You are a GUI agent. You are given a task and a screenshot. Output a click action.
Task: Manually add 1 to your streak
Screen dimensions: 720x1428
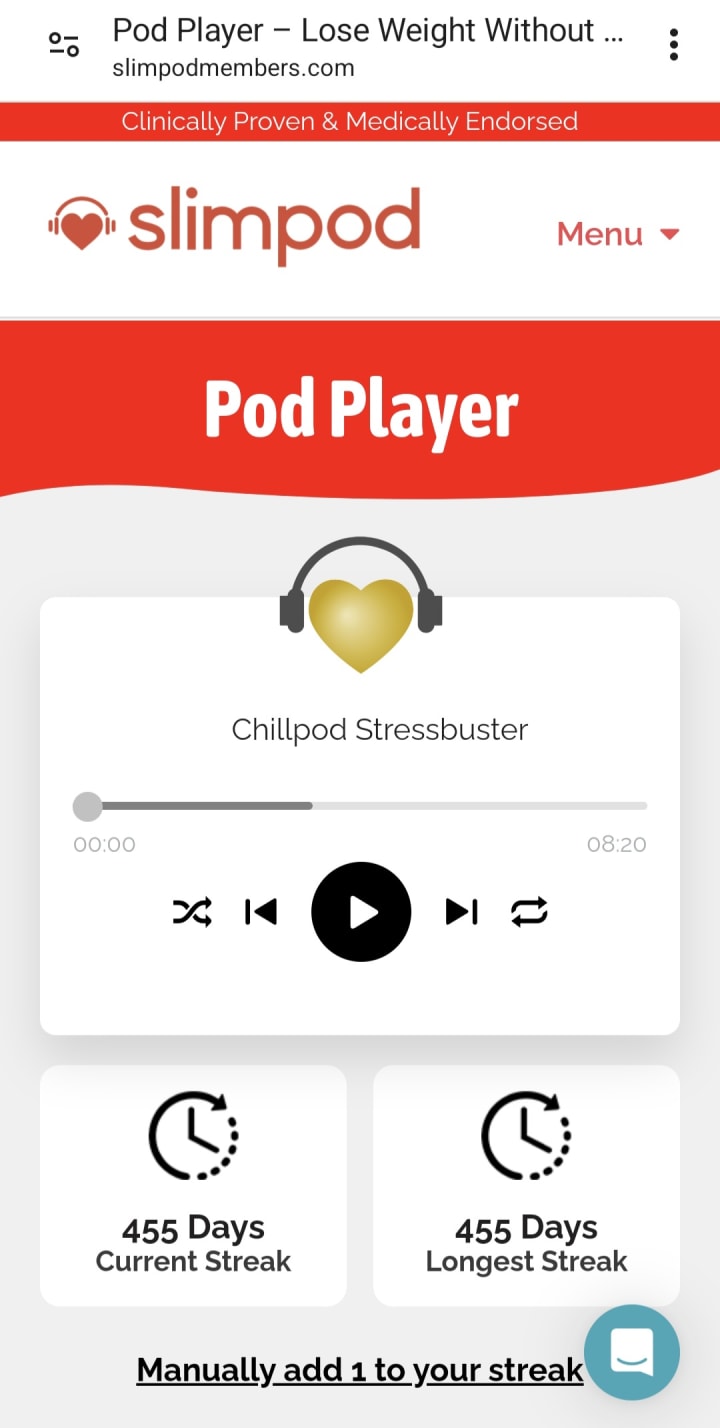(360, 1370)
